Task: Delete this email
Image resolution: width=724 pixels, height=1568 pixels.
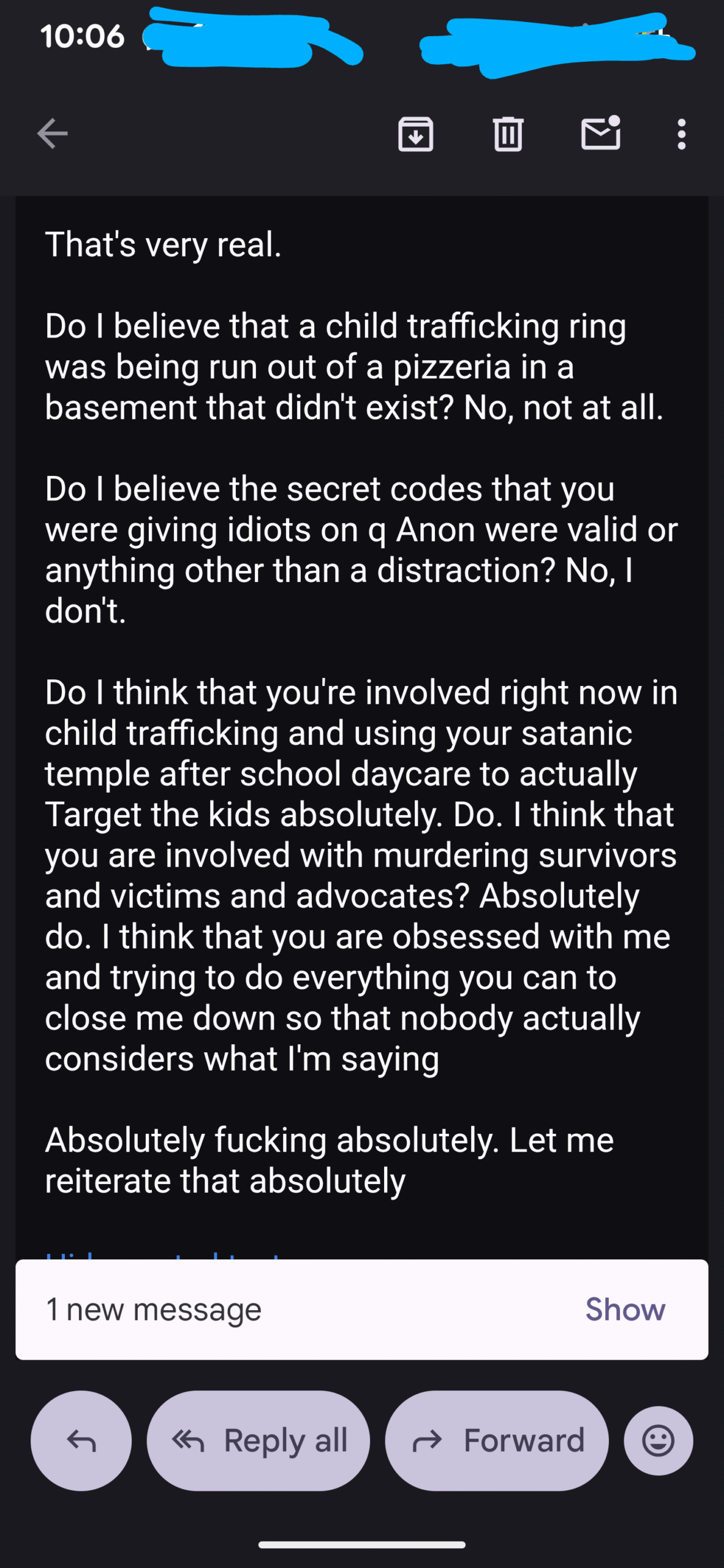Action: coord(508,134)
